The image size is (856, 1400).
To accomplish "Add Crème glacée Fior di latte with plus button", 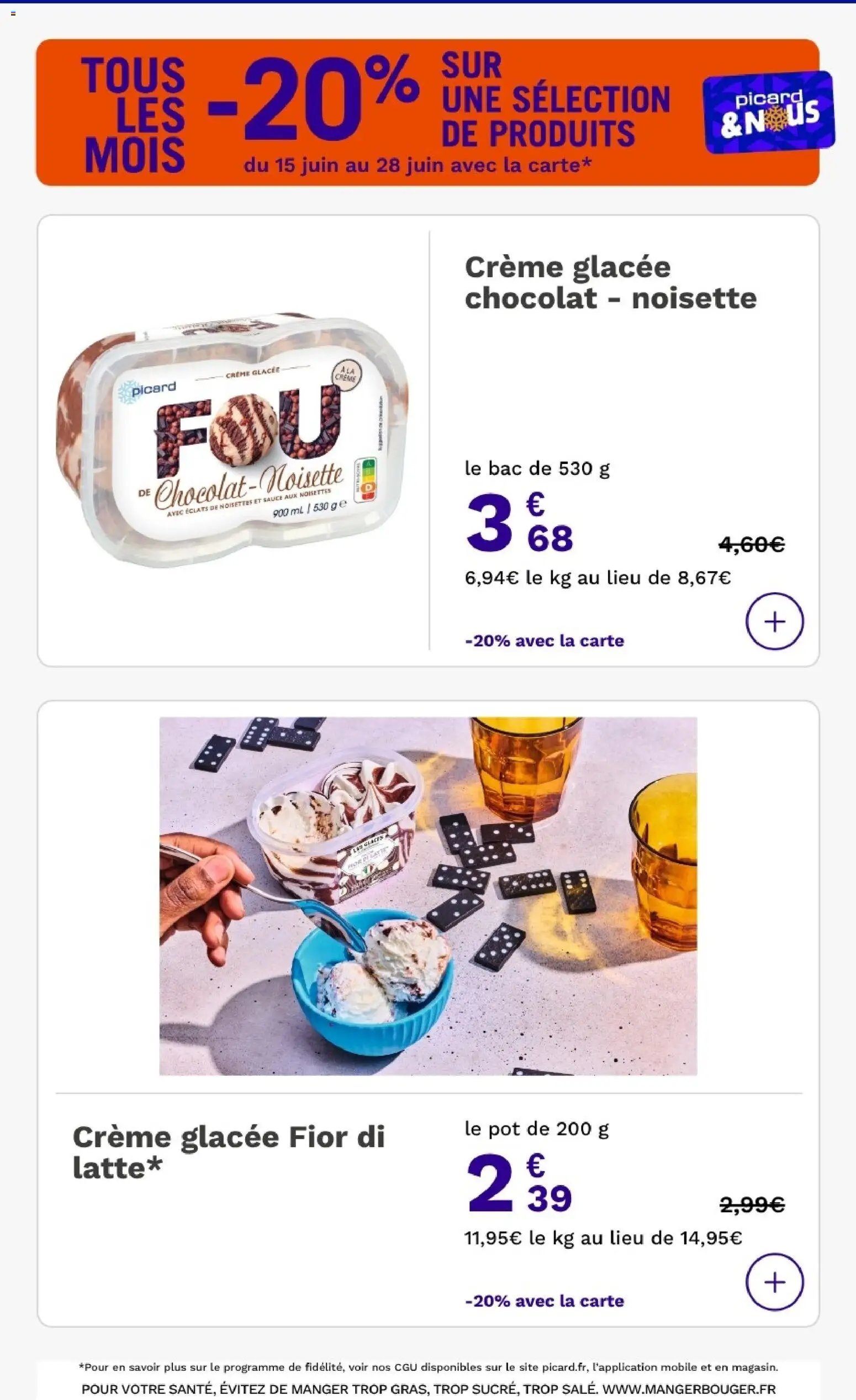I will point(774,1282).
